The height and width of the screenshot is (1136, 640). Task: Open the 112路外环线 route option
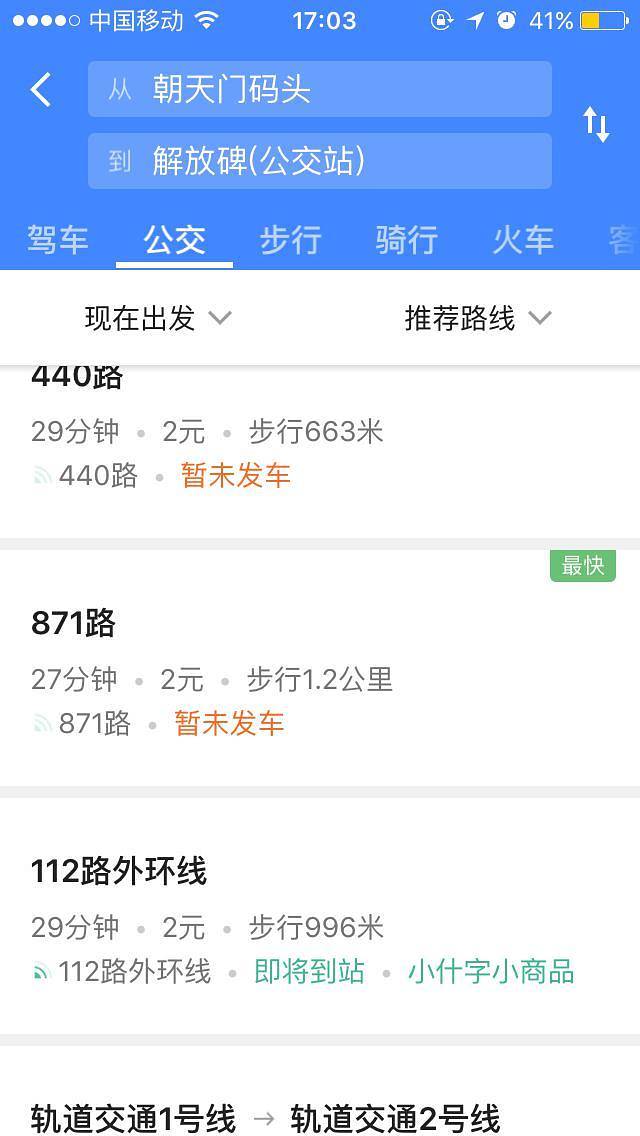point(320,918)
